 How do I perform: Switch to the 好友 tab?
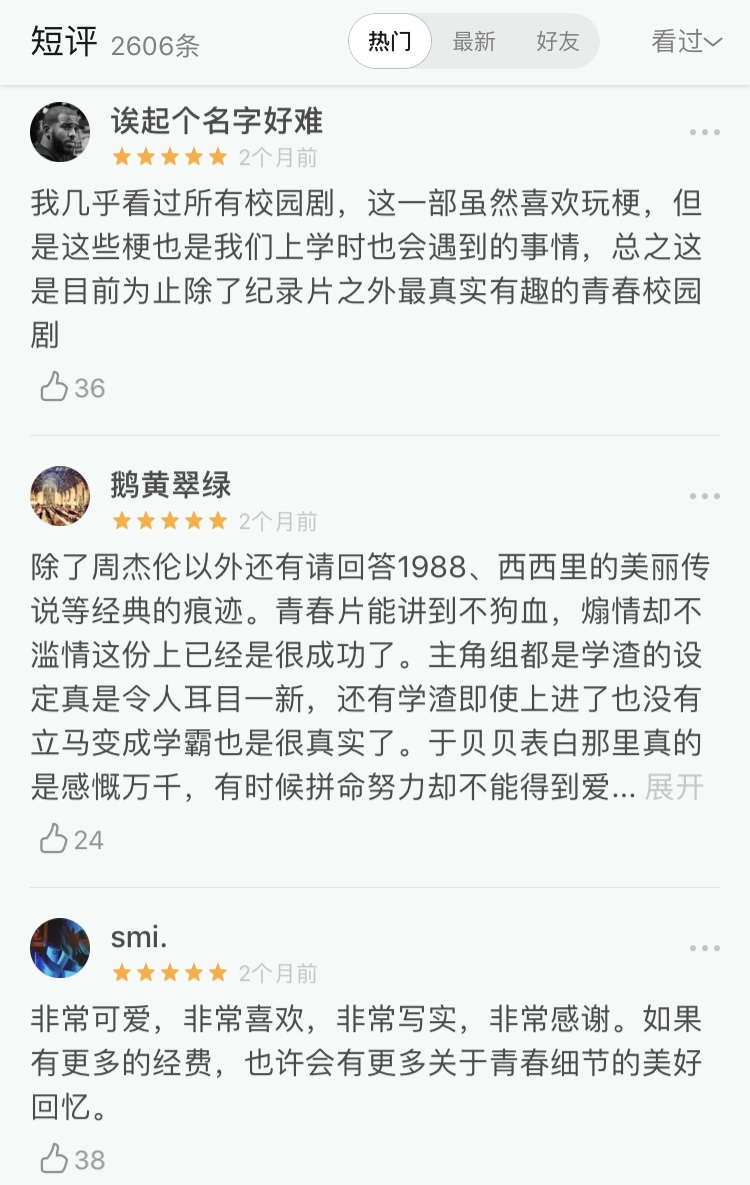click(x=557, y=42)
